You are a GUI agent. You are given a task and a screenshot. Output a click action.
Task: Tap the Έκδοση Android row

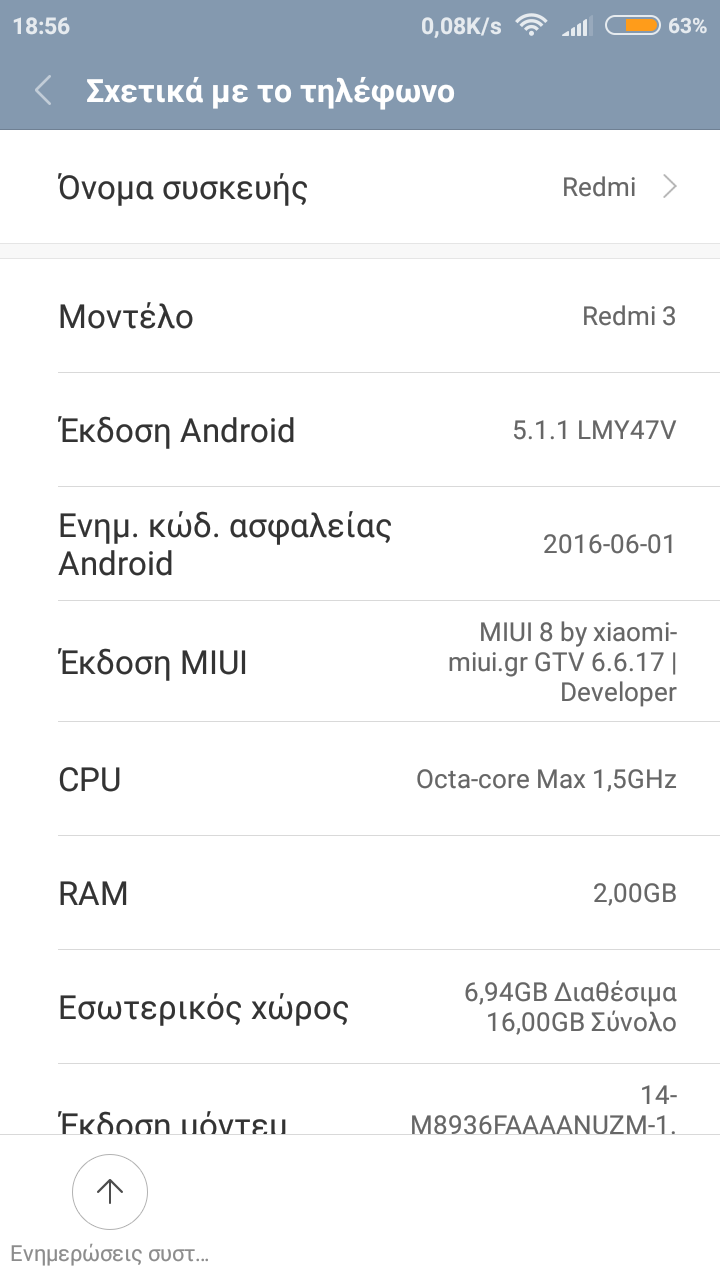click(360, 431)
